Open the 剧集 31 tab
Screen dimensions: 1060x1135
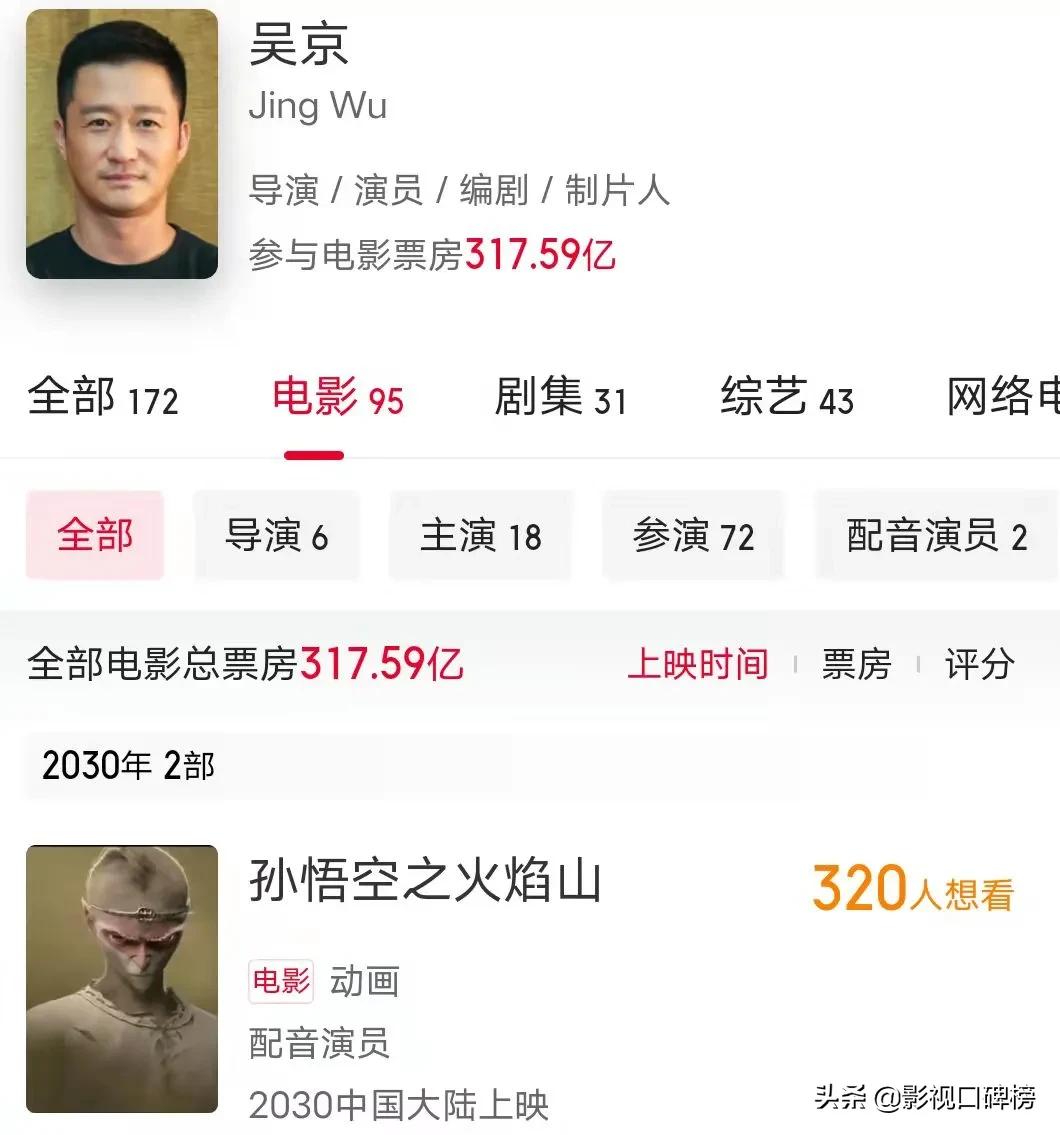(562, 398)
